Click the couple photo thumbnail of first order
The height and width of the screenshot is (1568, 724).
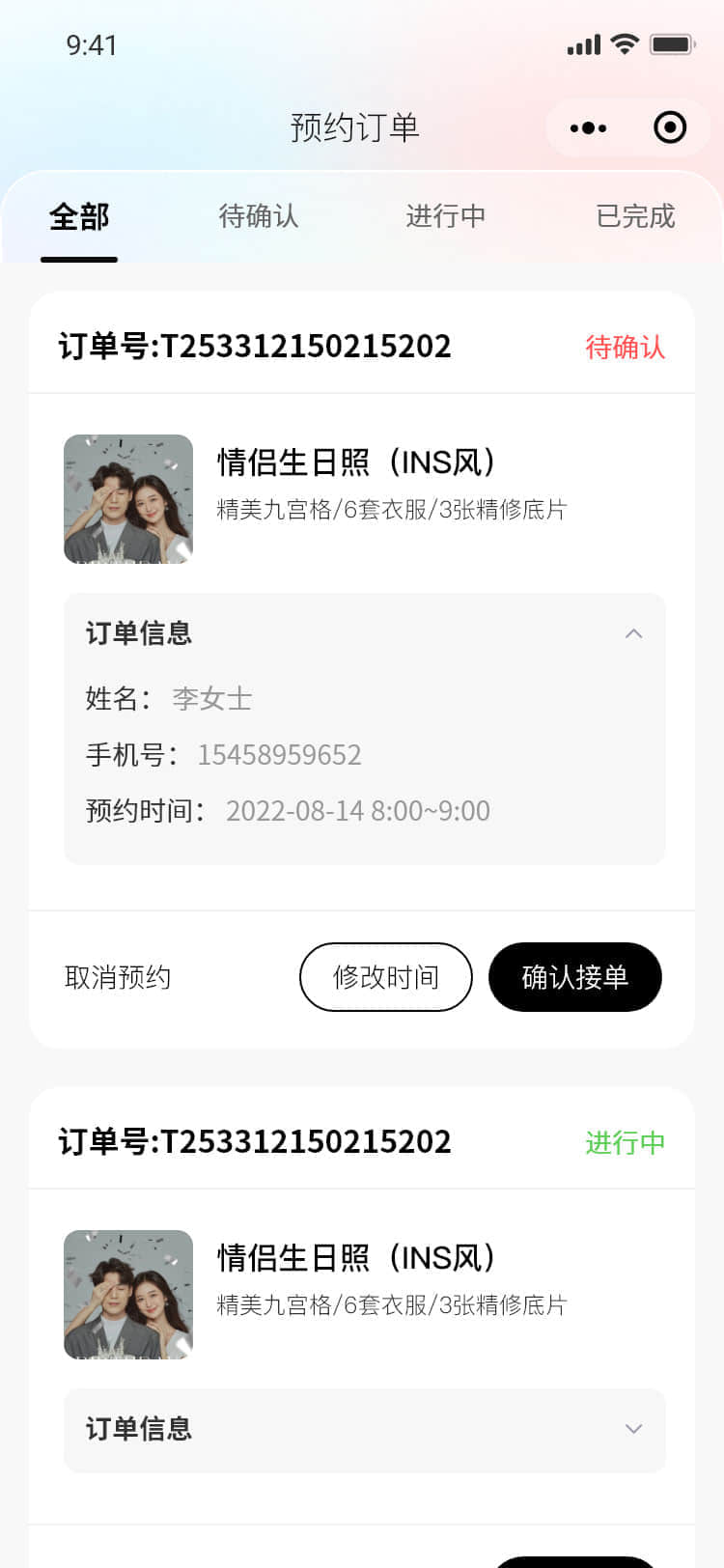pyautogui.click(x=128, y=499)
